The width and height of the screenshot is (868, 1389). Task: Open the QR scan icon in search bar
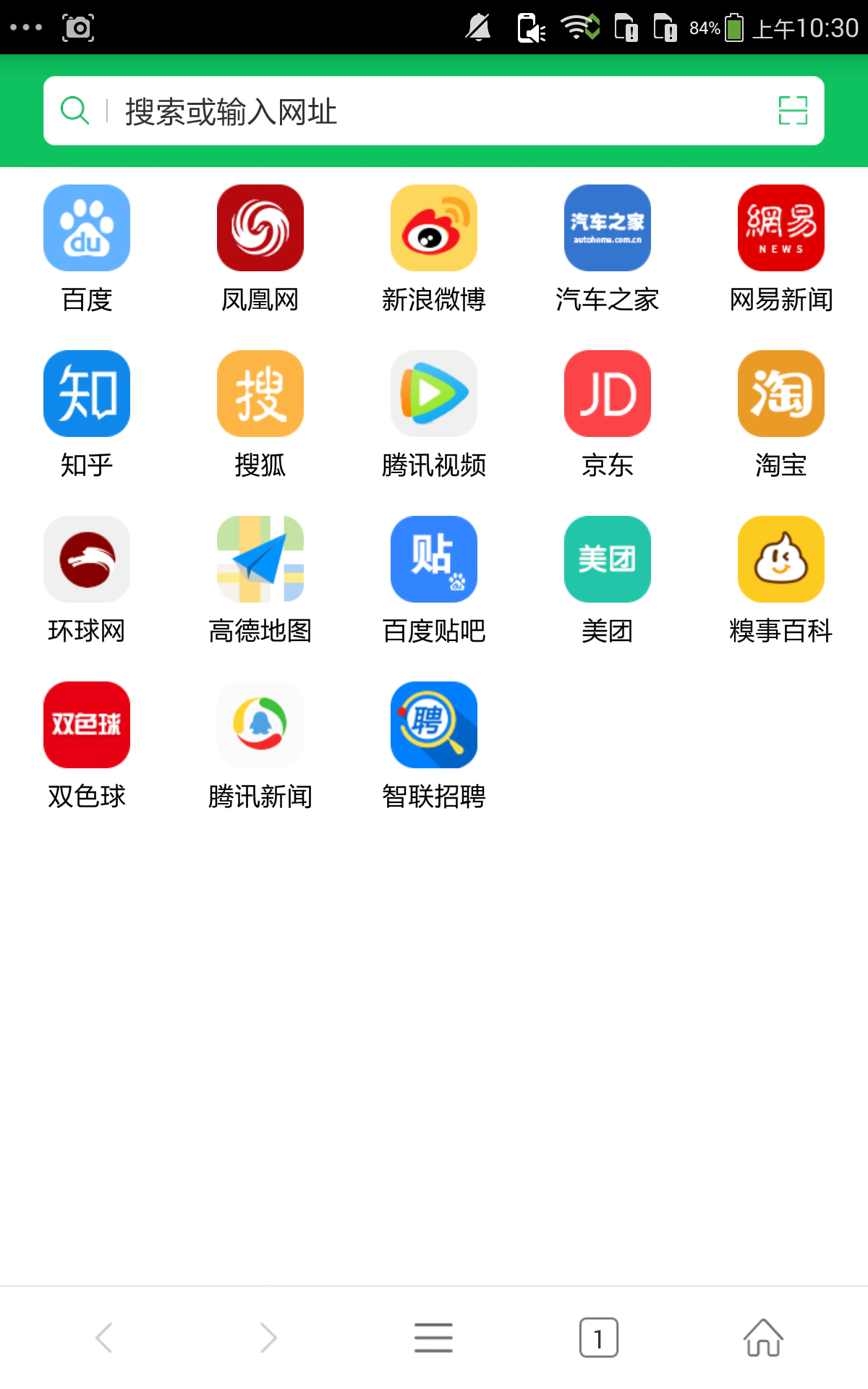point(792,111)
